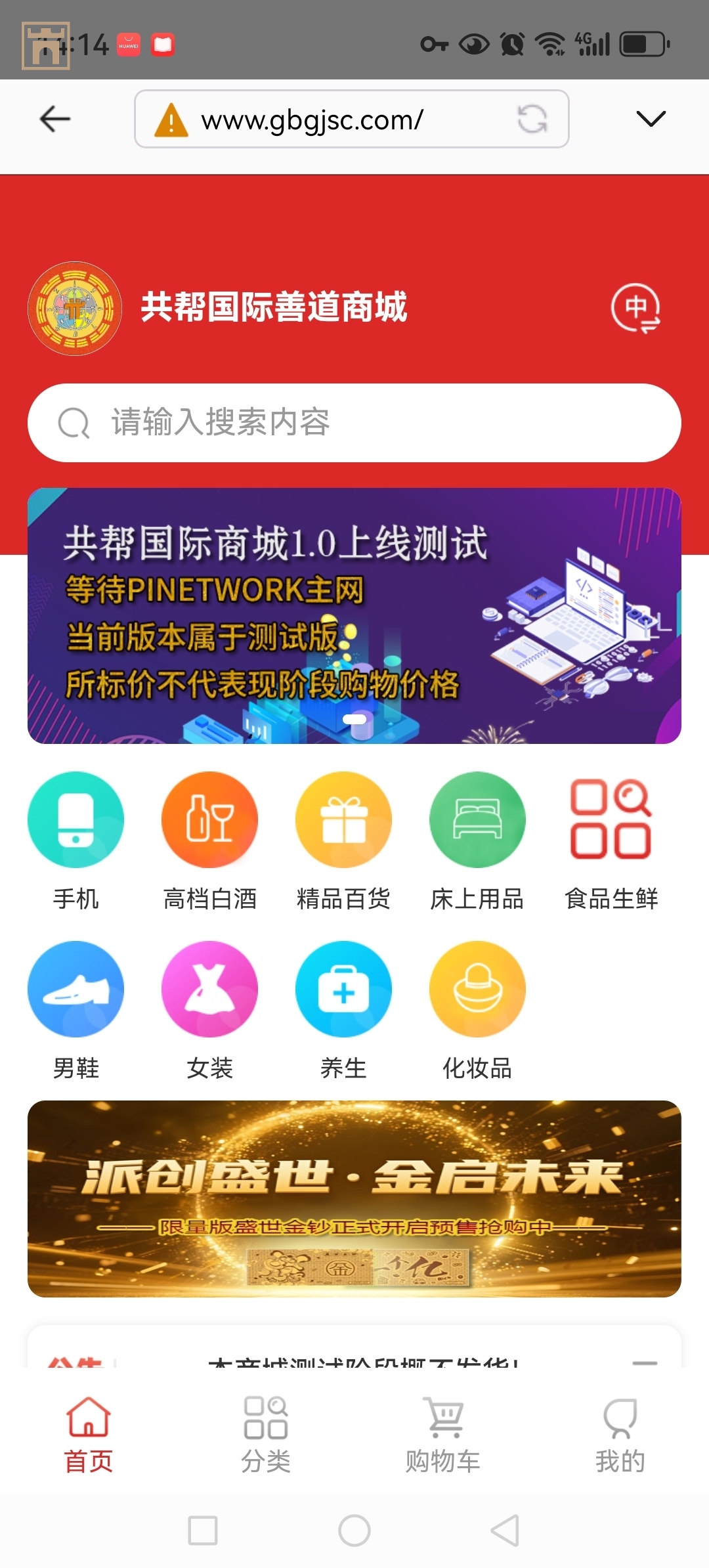Image resolution: width=709 pixels, height=1568 pixels.
Task: Switch to the 分类 tab
Action: click(x=266, y=1435)
